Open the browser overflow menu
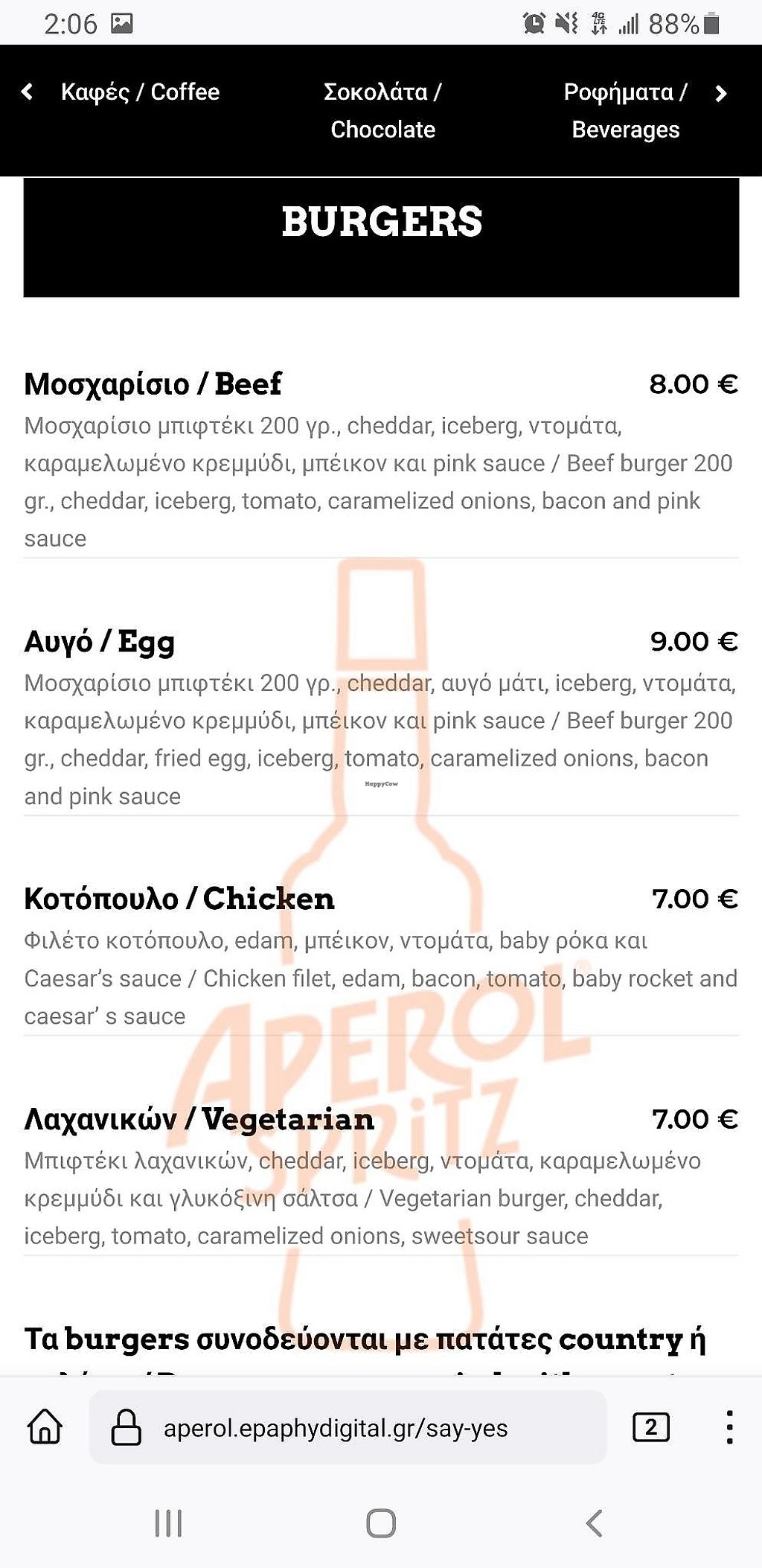Viewport: 762px width, 1568px height. coord(729,1427)
